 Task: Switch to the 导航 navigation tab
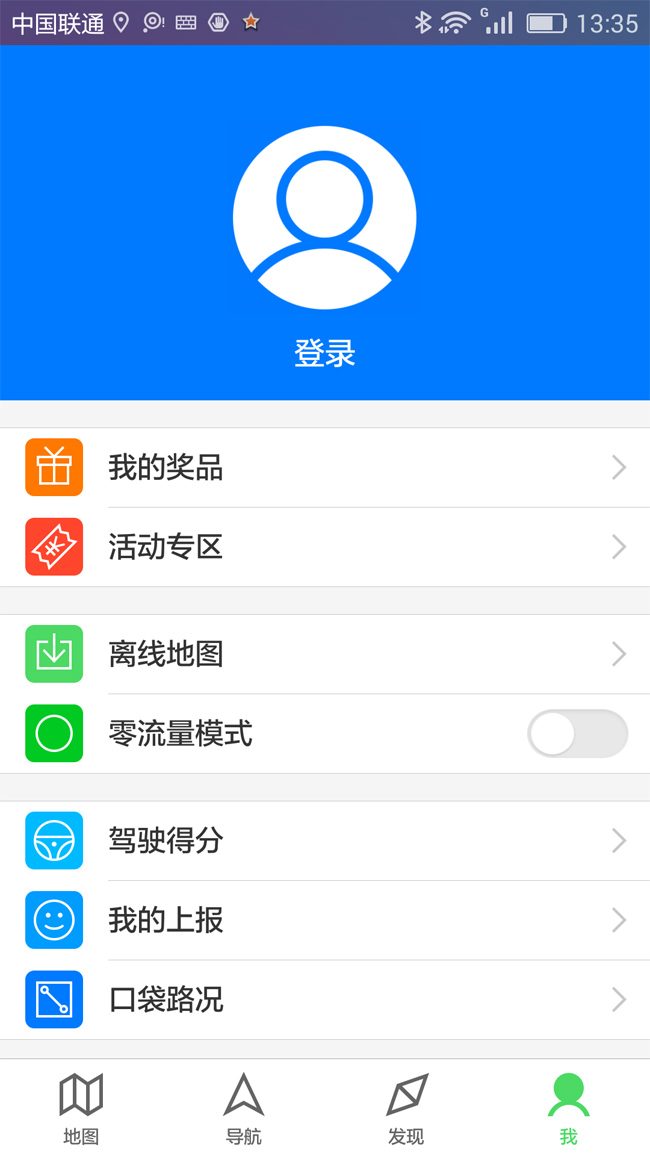pos(244,1108)
